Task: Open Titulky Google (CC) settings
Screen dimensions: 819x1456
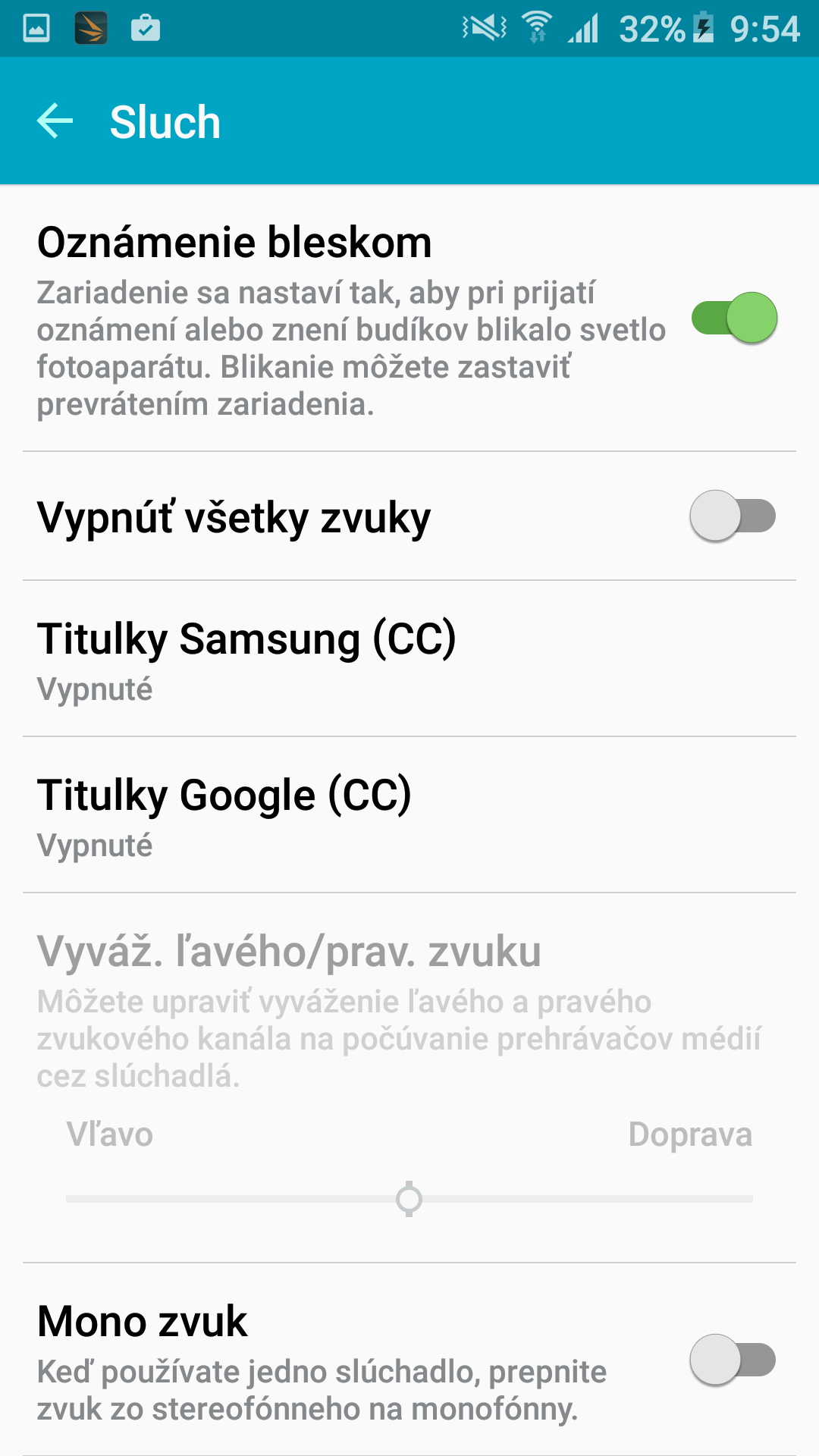Action: 409,815
